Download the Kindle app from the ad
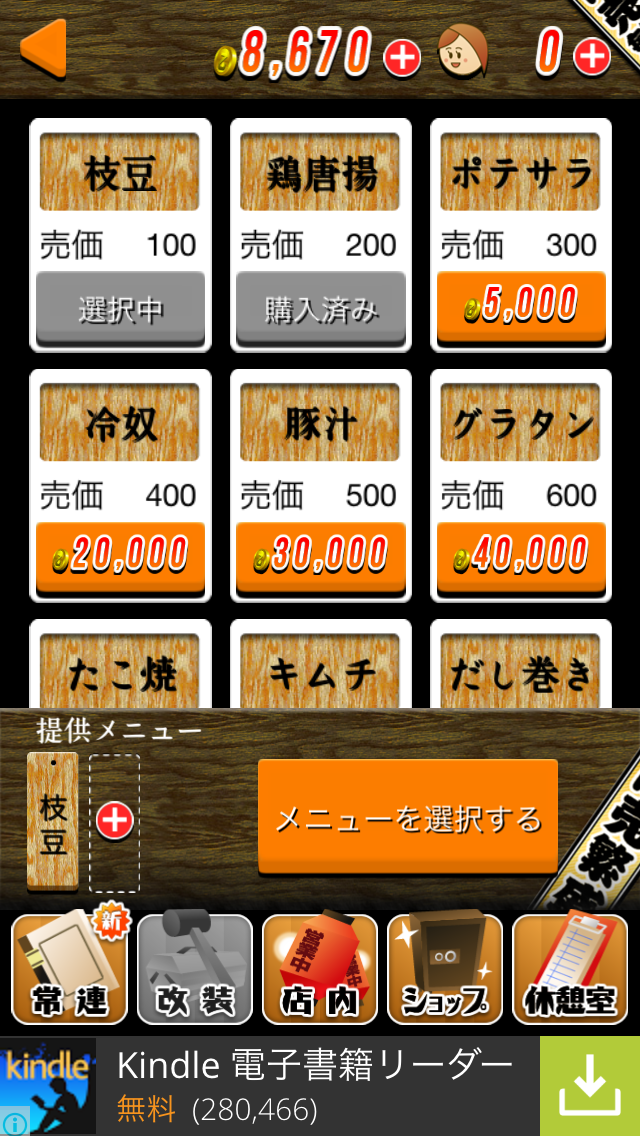This screenshot has width=640, height=1136. (589, 1085)
